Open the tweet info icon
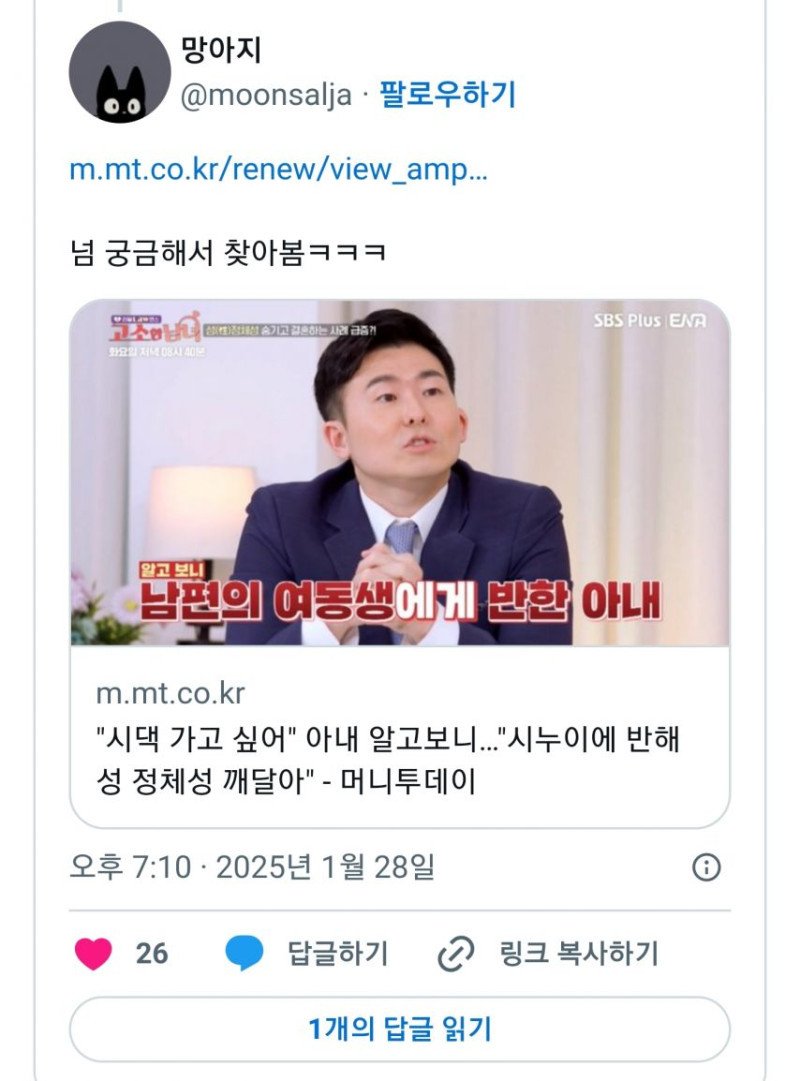Image resolution: width=800 pixels, height=1081 pixels. [706, 867]
